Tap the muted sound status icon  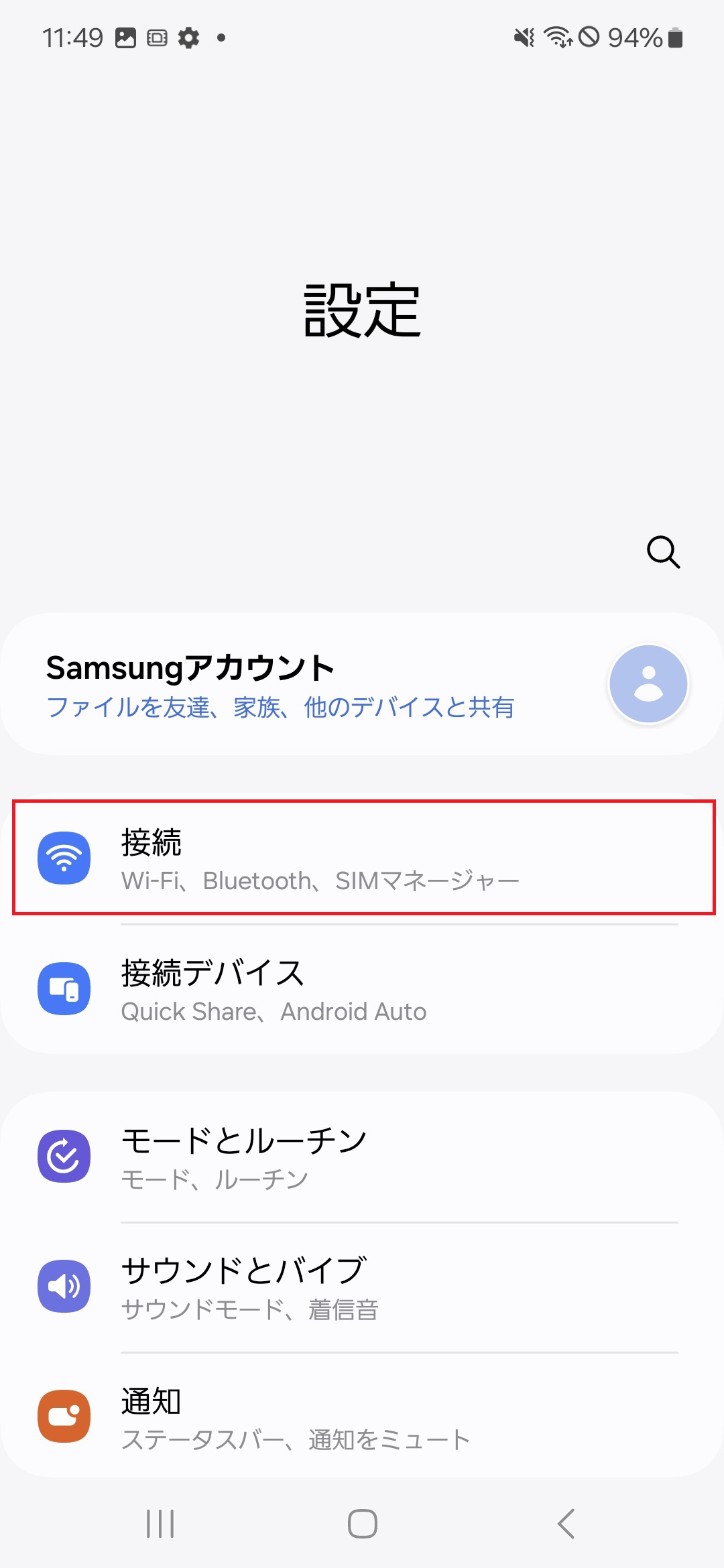(x=525, y=38)
